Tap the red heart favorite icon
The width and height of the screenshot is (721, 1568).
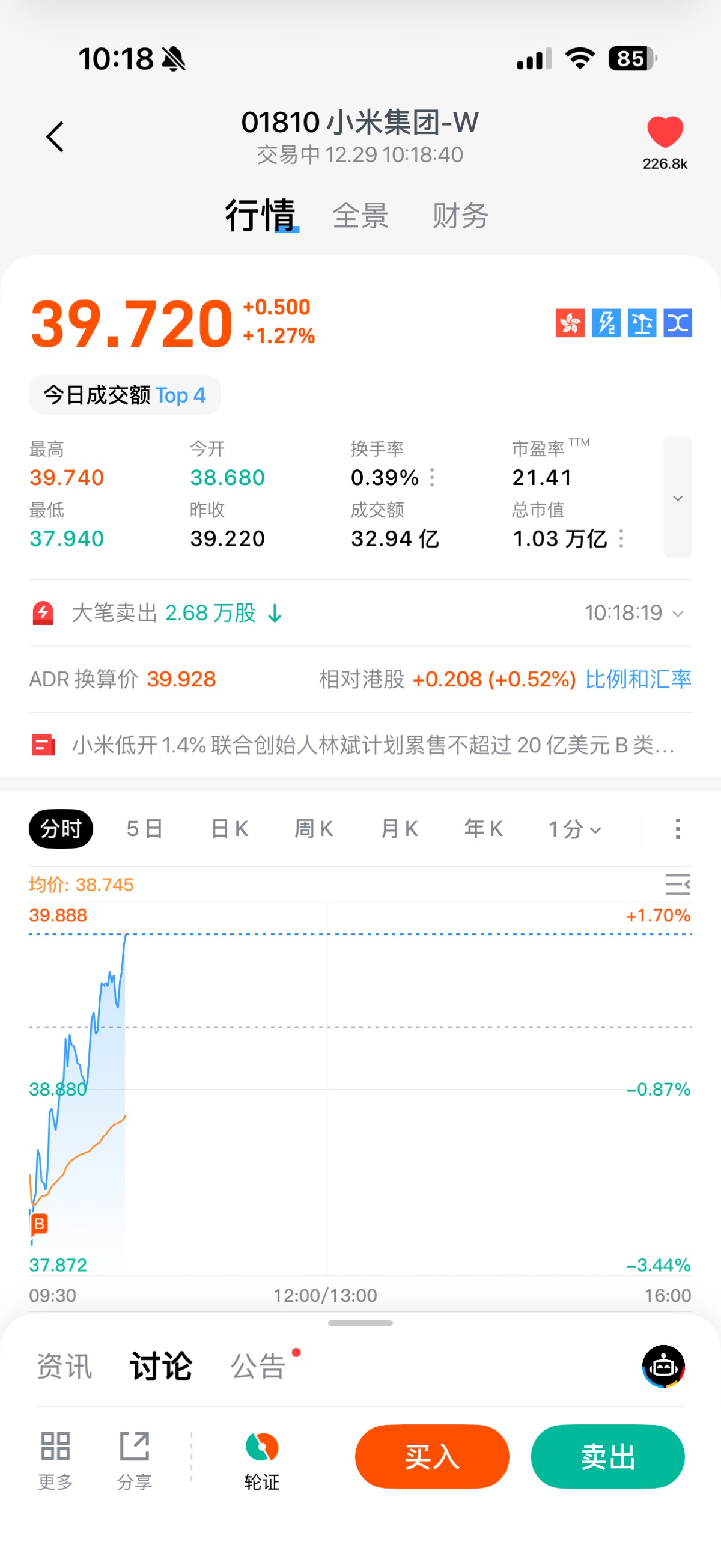(x=665, y=132)
